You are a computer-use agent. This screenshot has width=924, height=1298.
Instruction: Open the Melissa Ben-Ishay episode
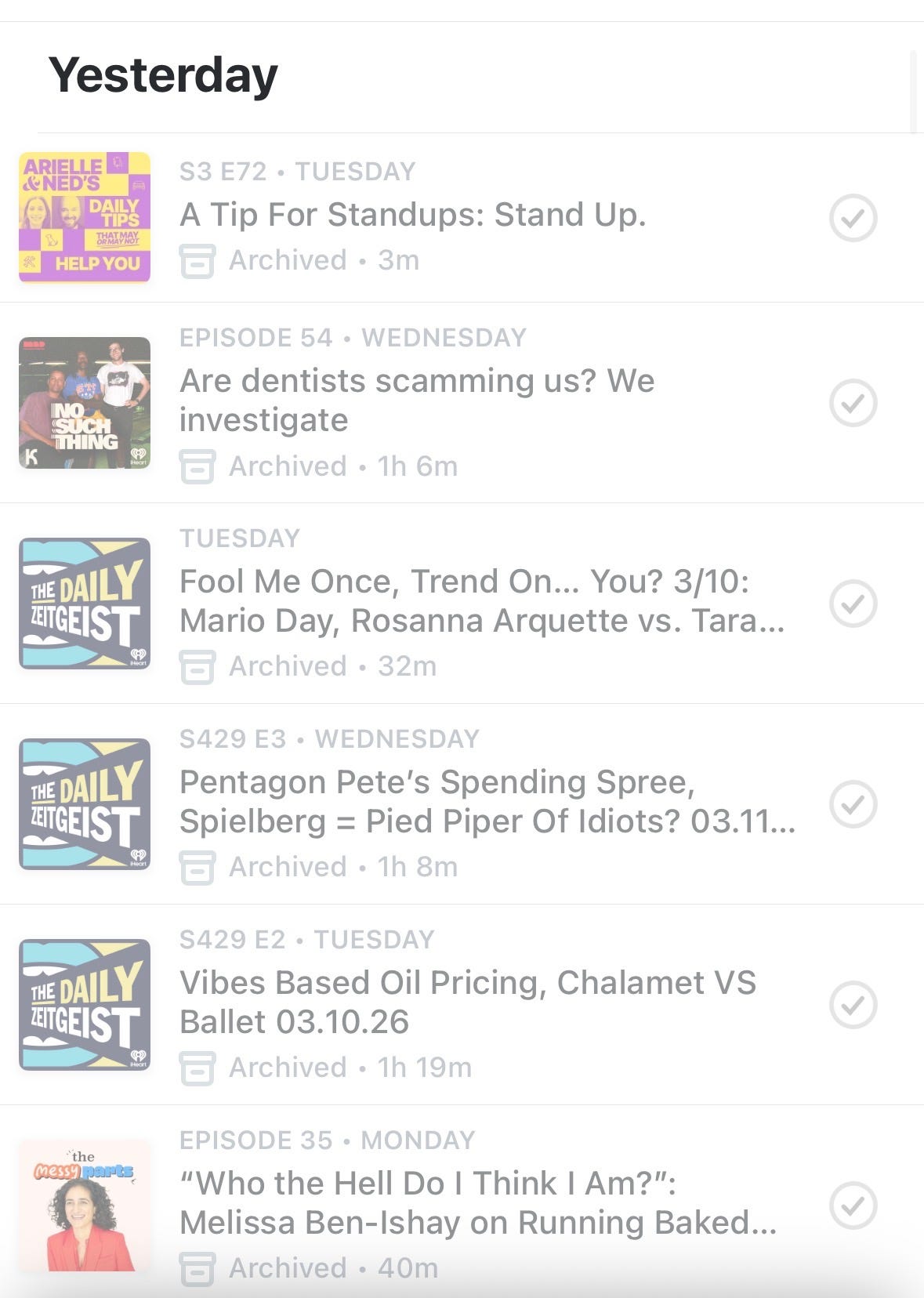point(478,1203)
